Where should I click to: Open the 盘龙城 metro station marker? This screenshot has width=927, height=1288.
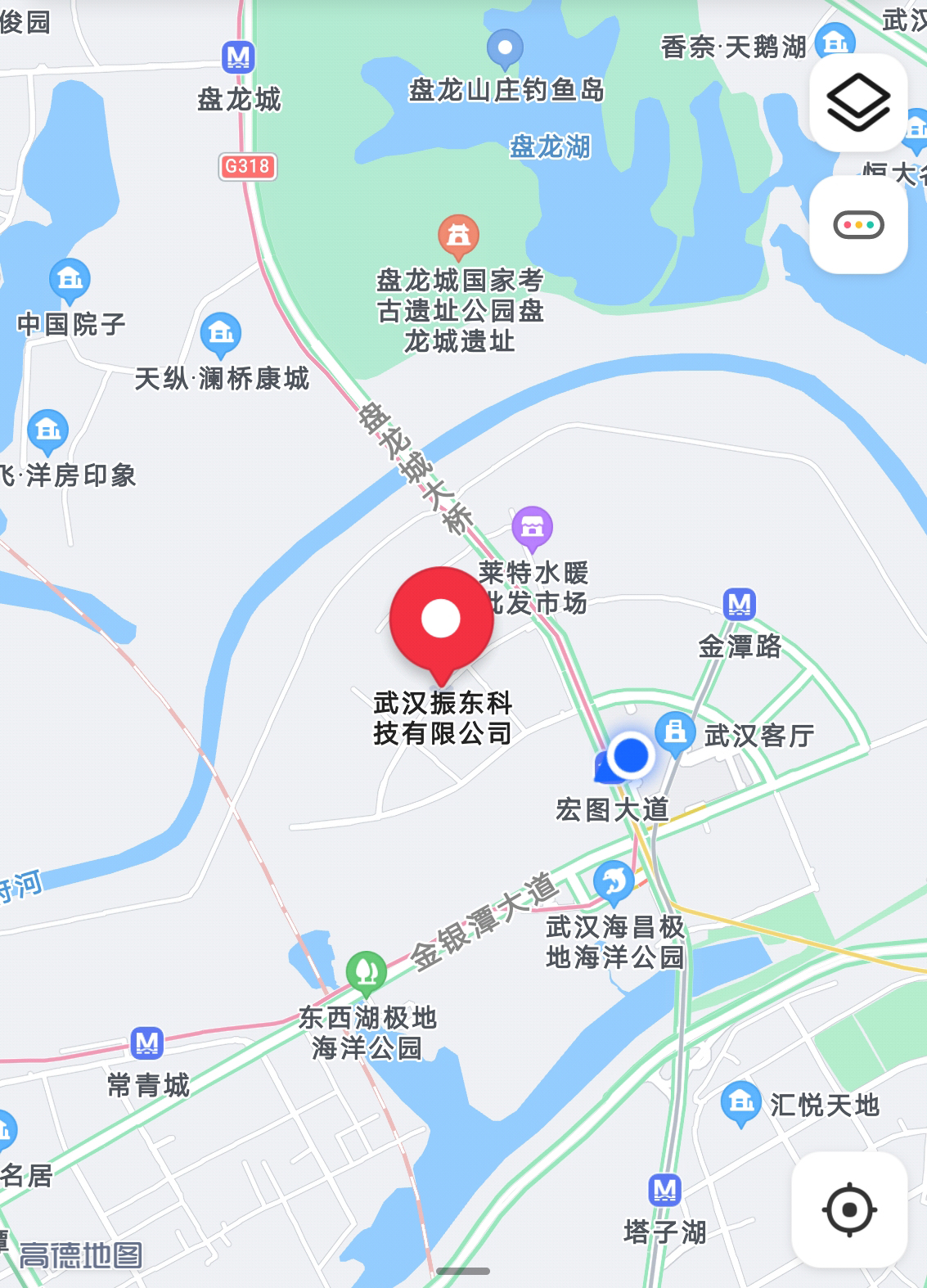coord(238,58)
